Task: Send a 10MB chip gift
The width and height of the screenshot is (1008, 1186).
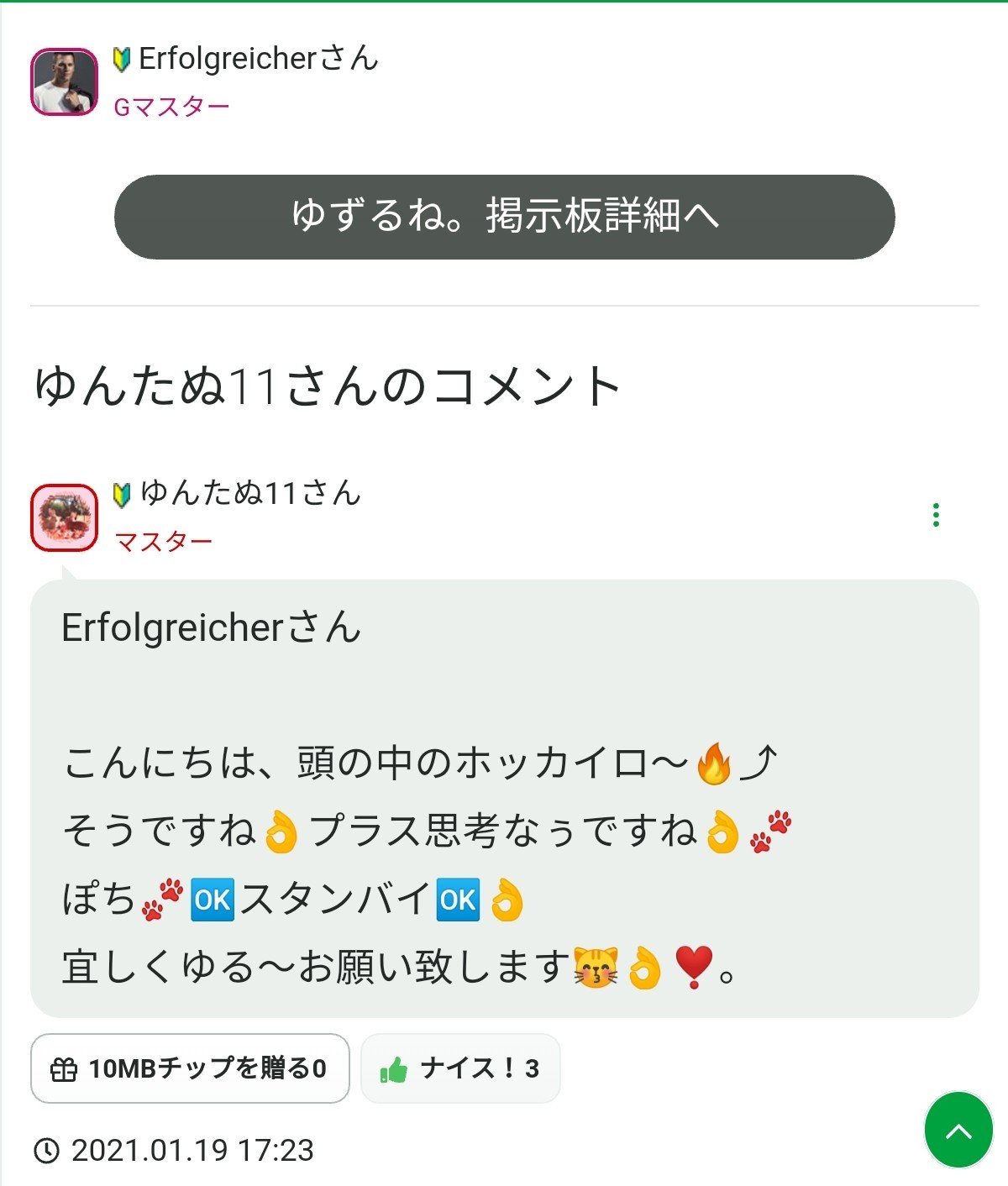Action: click(x=190, y=1068)
